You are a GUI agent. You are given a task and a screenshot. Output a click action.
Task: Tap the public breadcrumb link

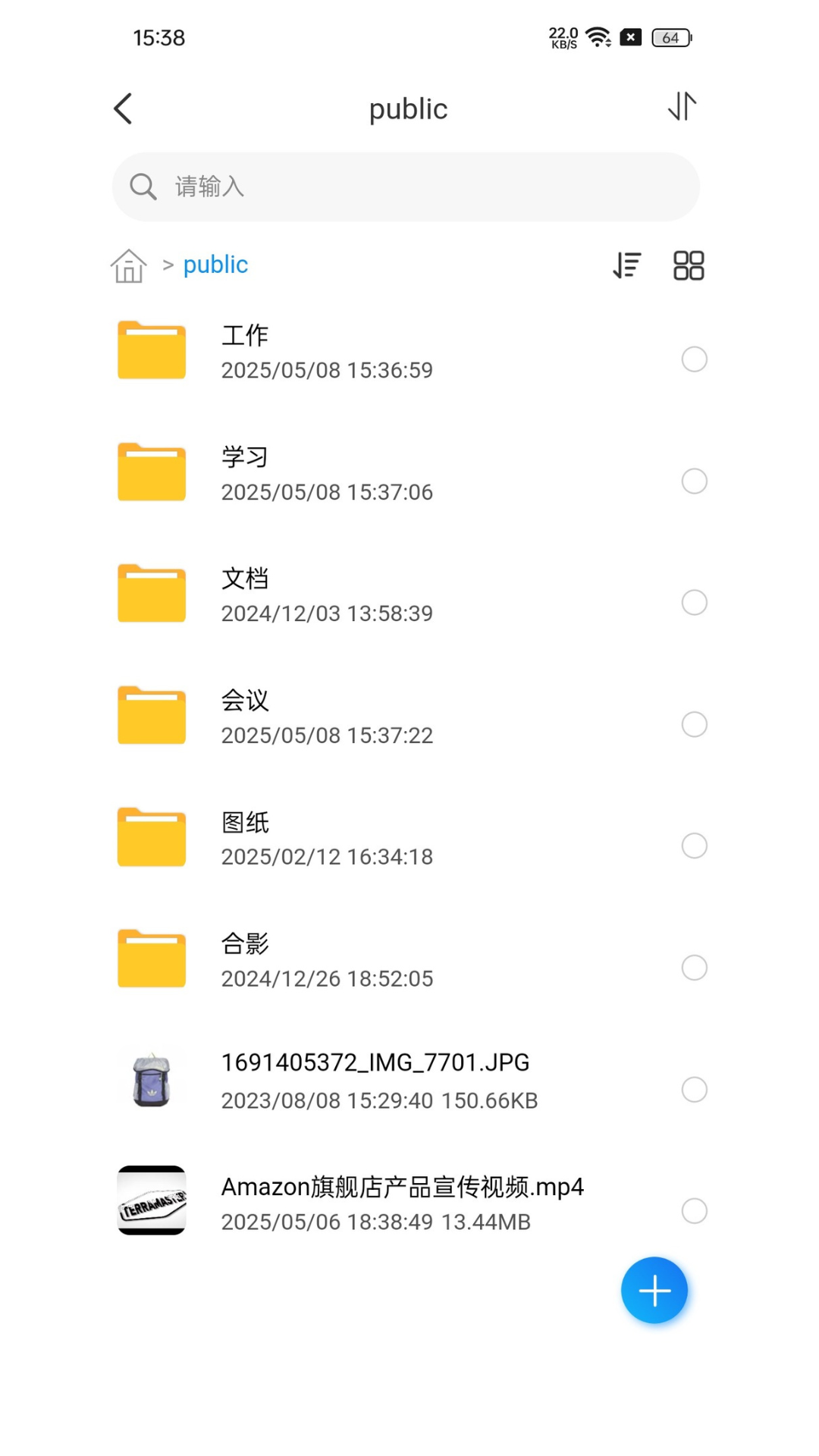[215, 265]
